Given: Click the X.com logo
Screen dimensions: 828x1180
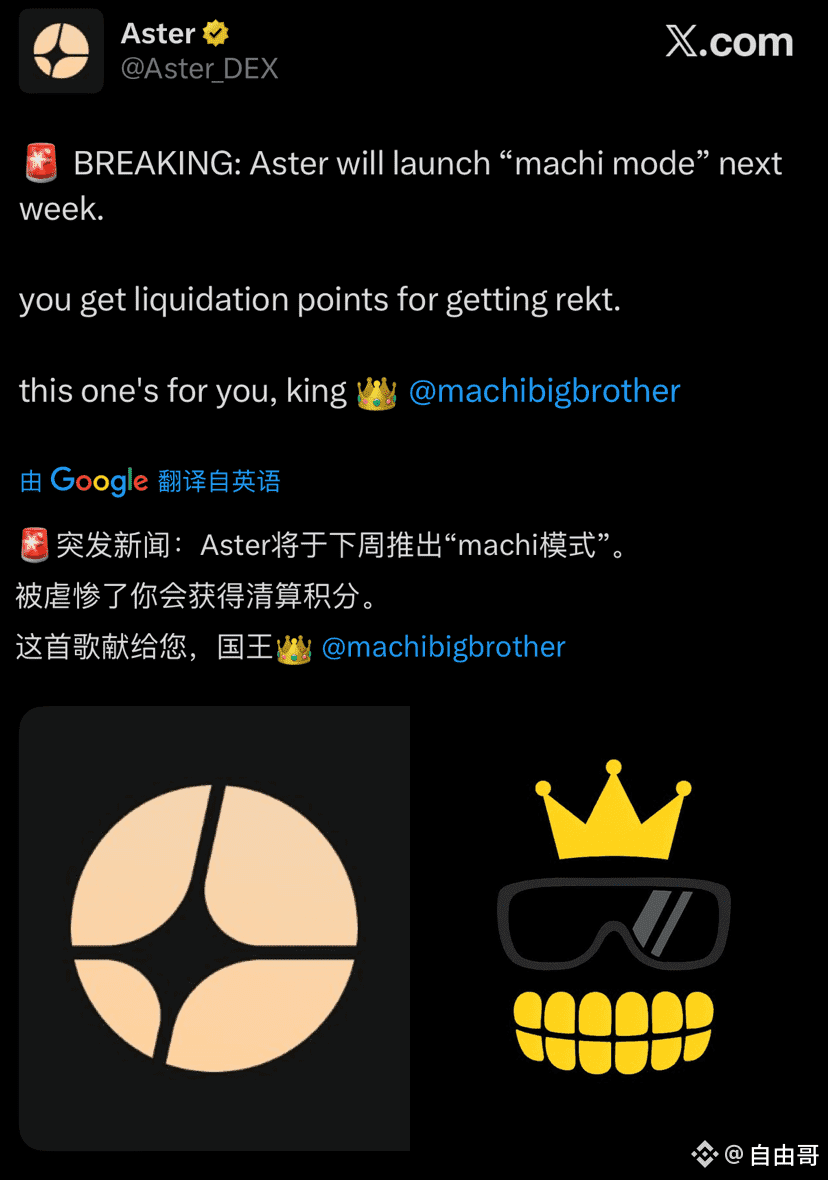Looking at the screenshot, I should (x=729, y=42).
